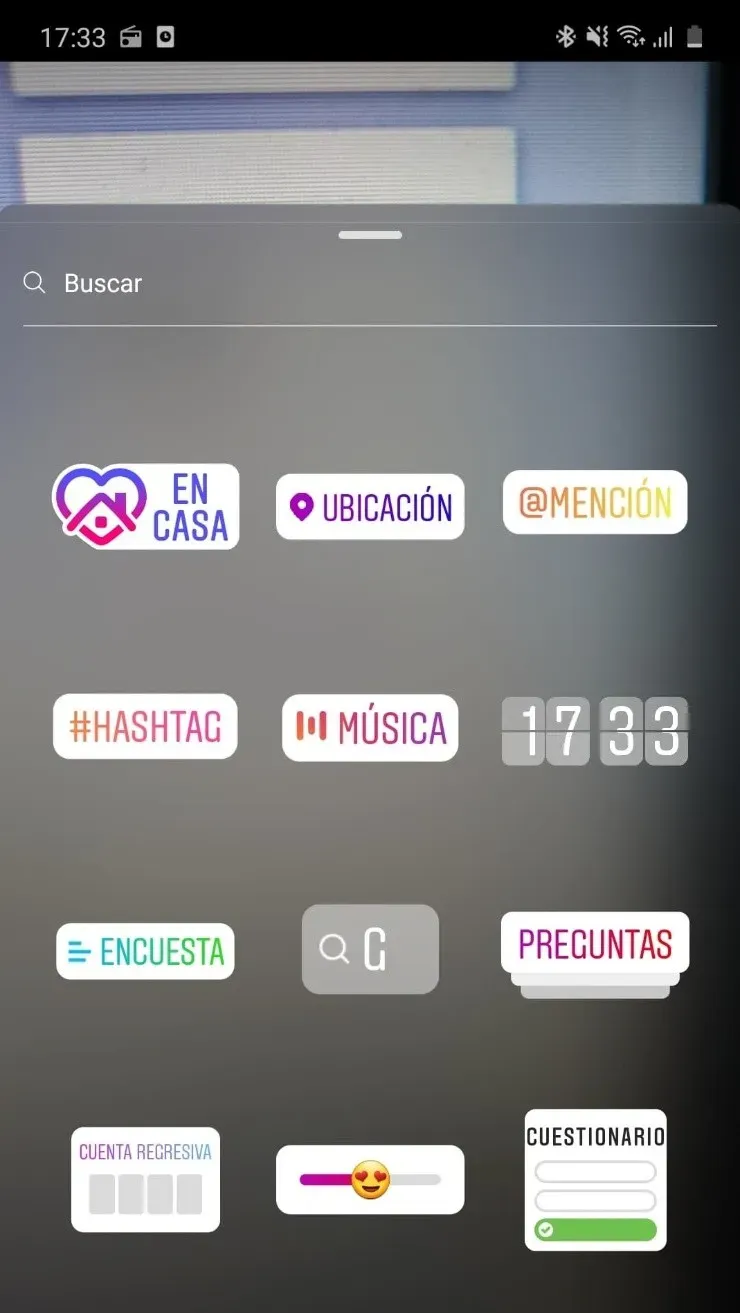Choose the @Mención sticker
The width and height of the screenshot is (740, 1313).
coord(595,502)
